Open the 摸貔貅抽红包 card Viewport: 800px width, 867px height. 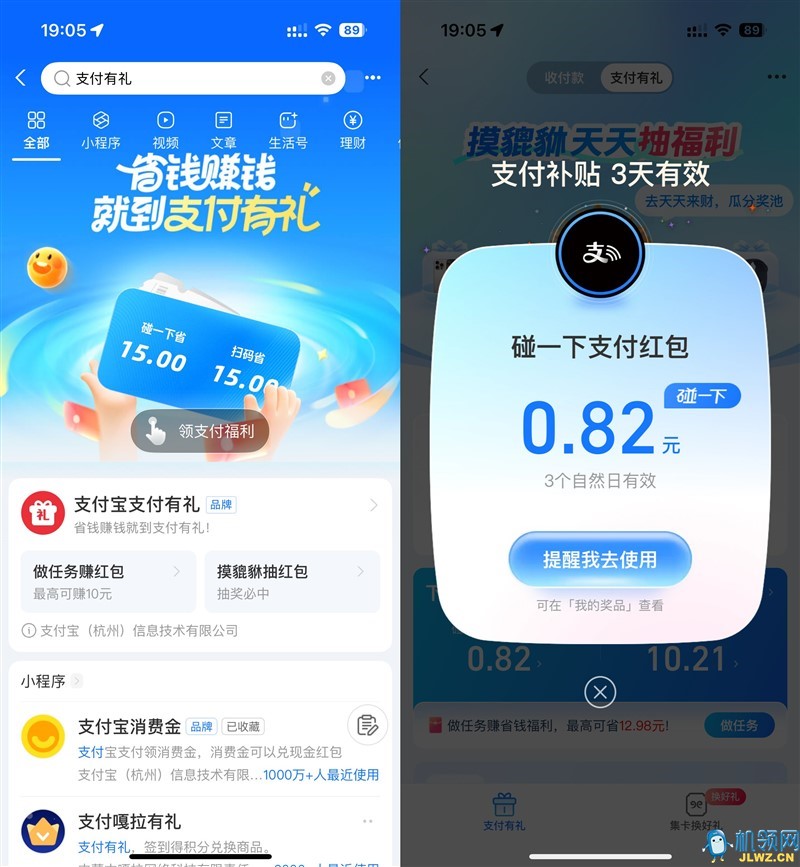point(292,581)
